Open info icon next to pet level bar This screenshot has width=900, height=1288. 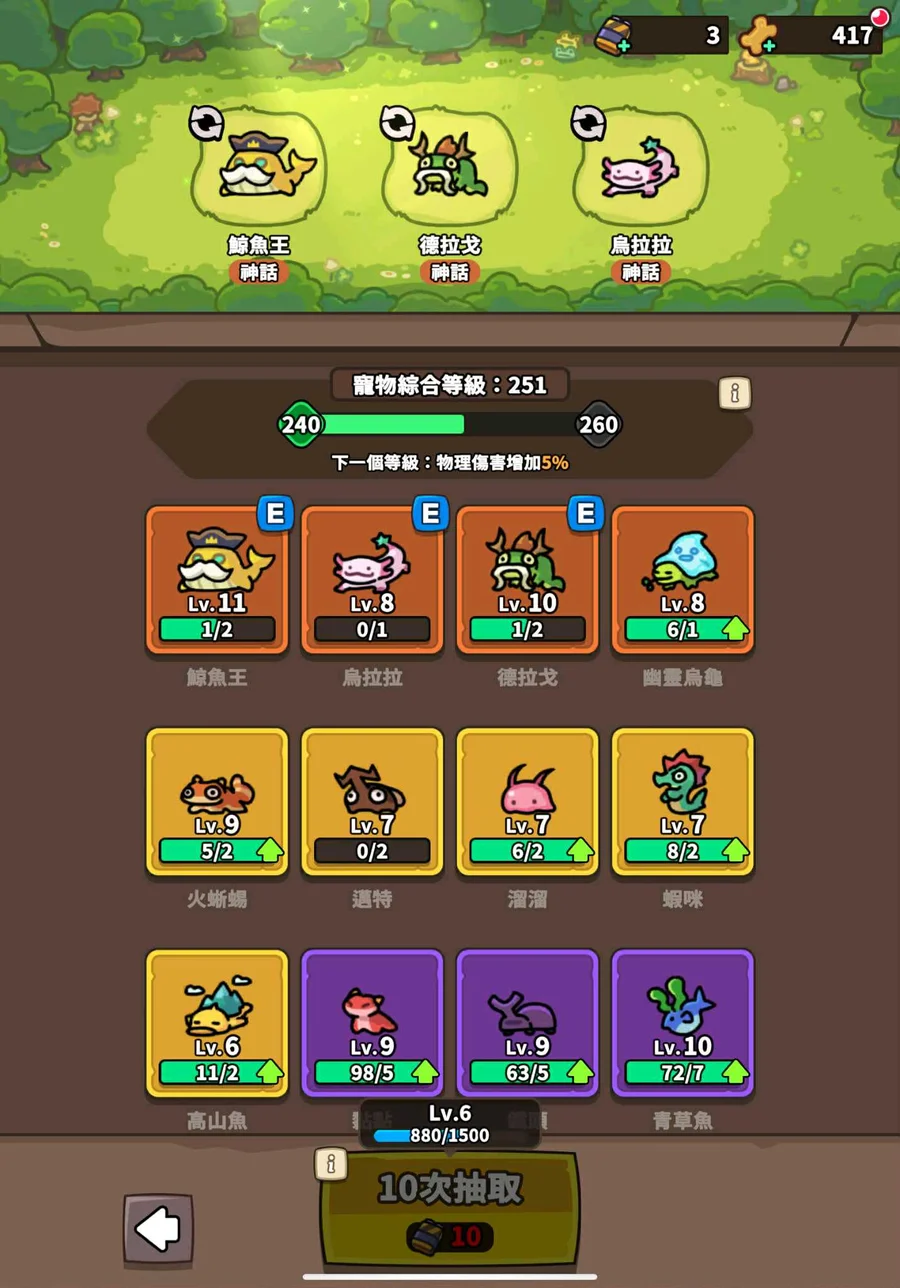(x=735, y=393)
